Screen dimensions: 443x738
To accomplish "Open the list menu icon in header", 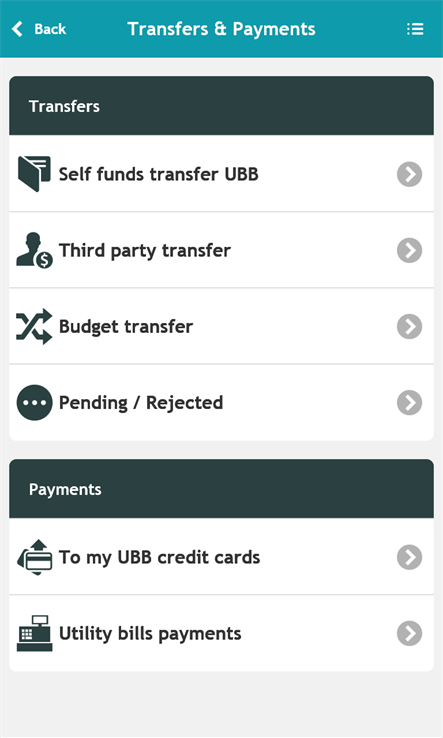I will (x=415, y=29).
